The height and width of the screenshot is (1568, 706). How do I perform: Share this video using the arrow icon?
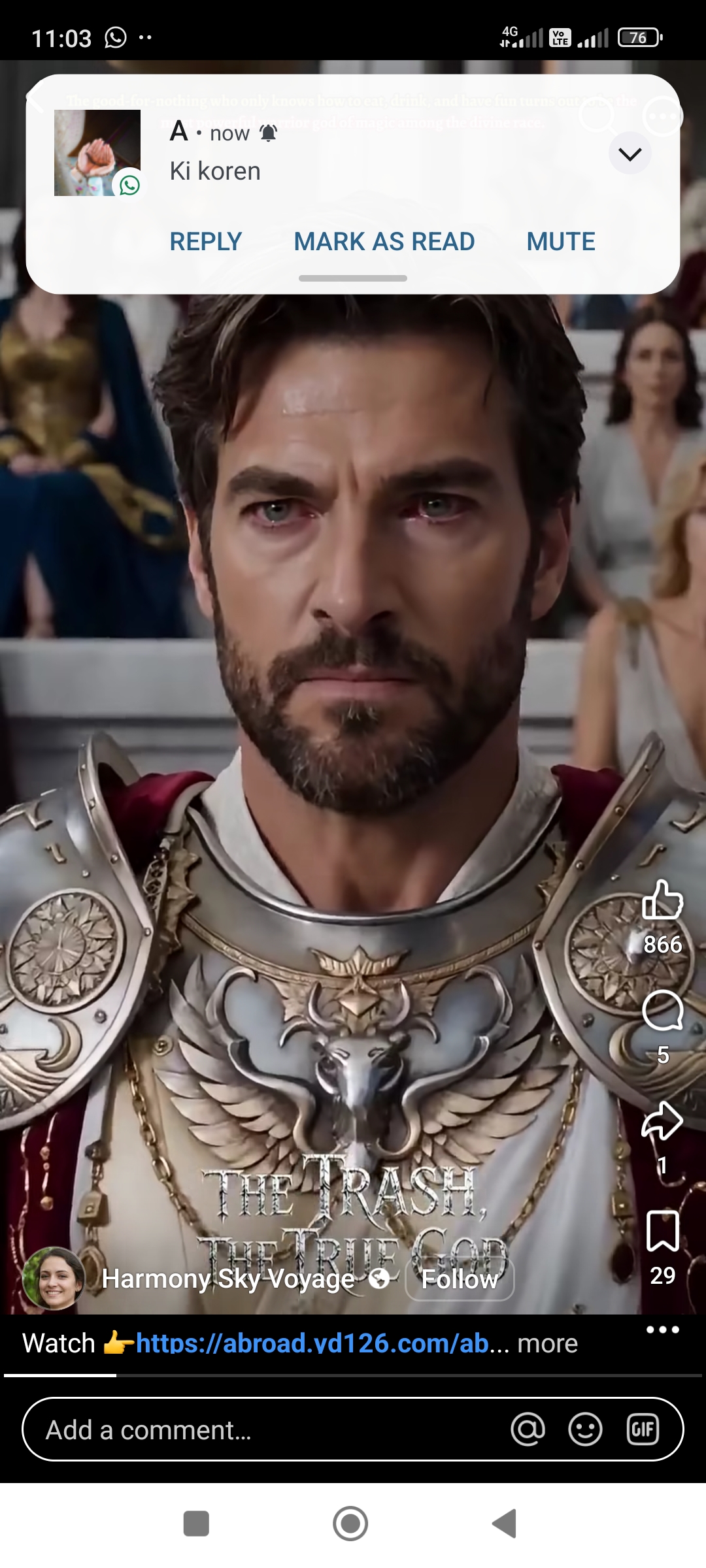click(662, 1121)
